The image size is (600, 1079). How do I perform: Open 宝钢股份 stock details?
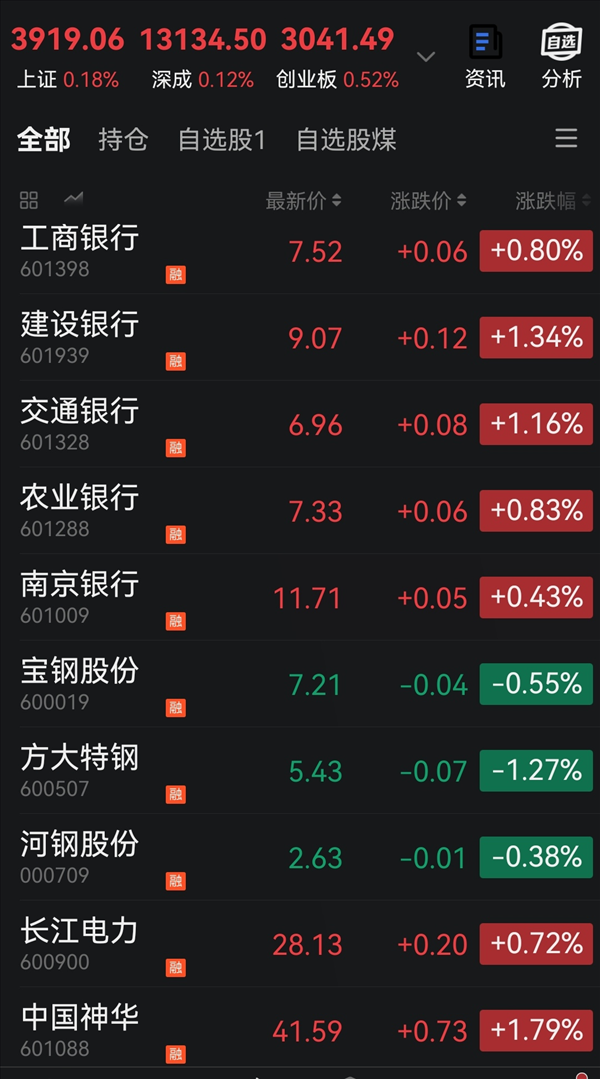click(80, 684)
